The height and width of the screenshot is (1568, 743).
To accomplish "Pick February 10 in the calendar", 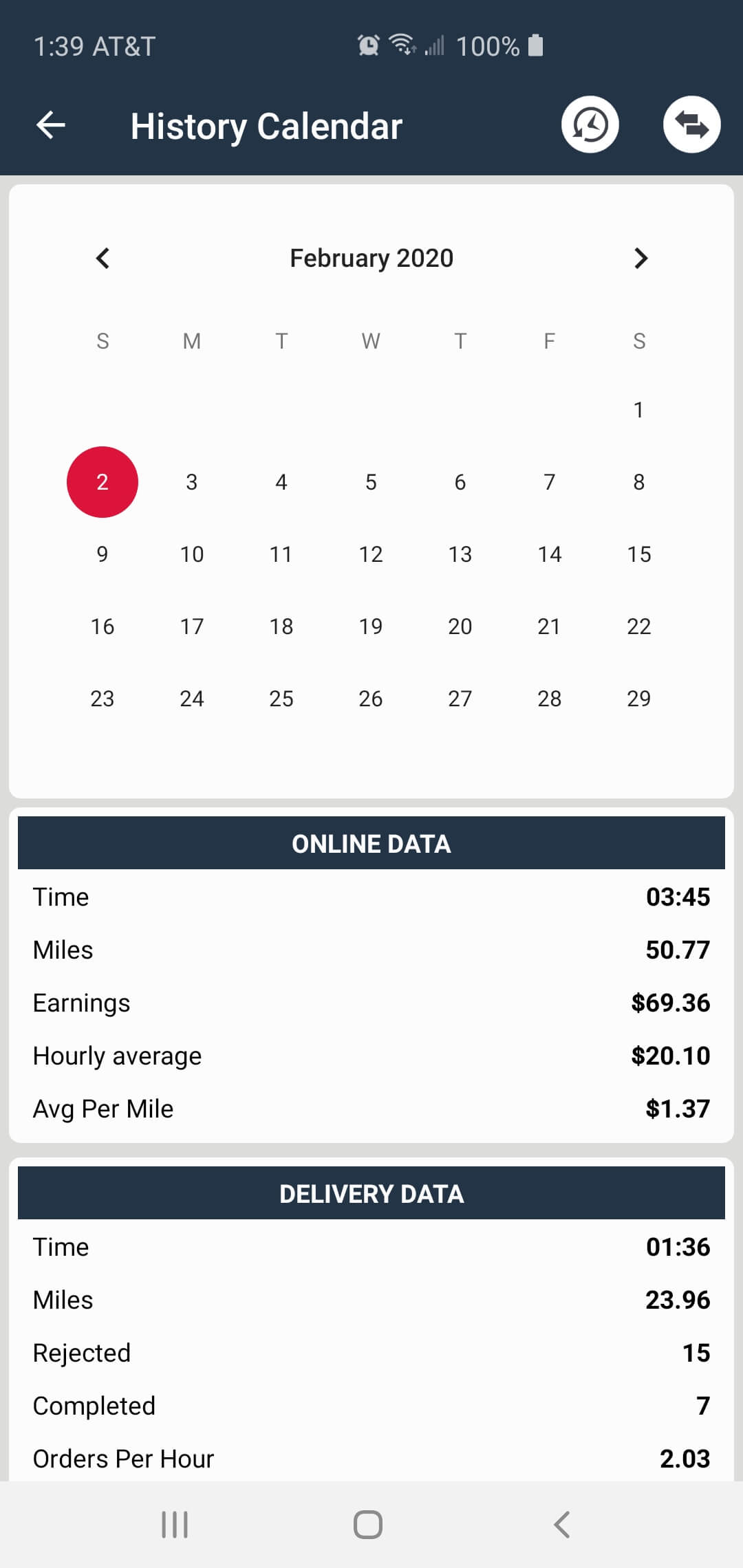I will click(192, 554).
